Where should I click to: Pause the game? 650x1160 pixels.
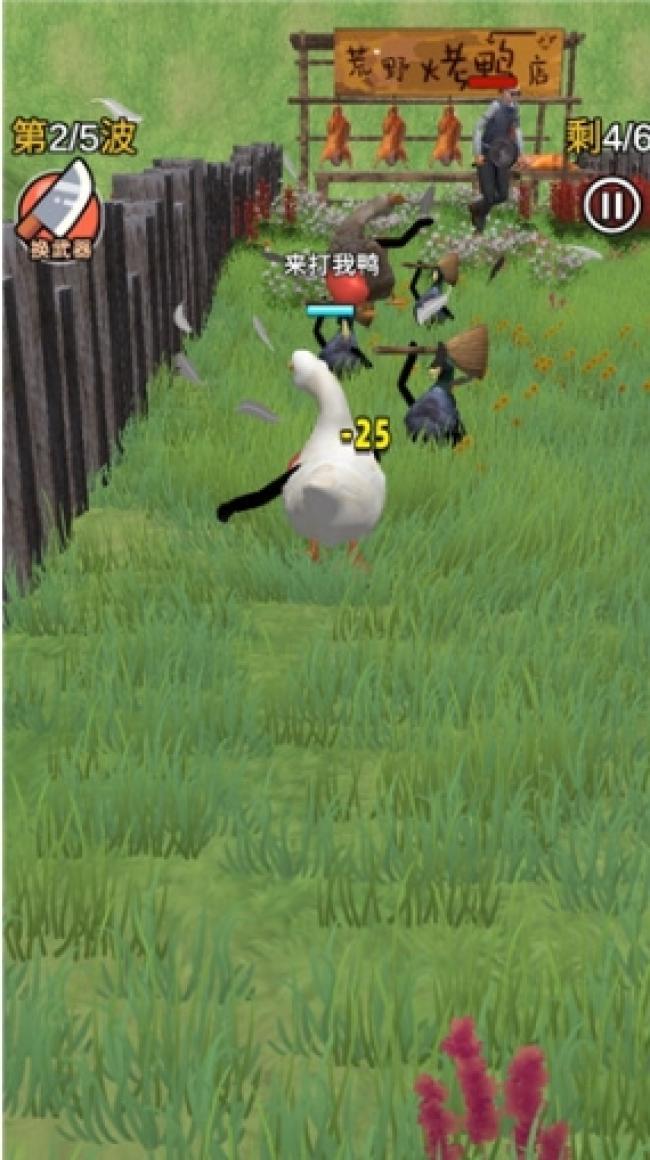click(x=610, y=206)
